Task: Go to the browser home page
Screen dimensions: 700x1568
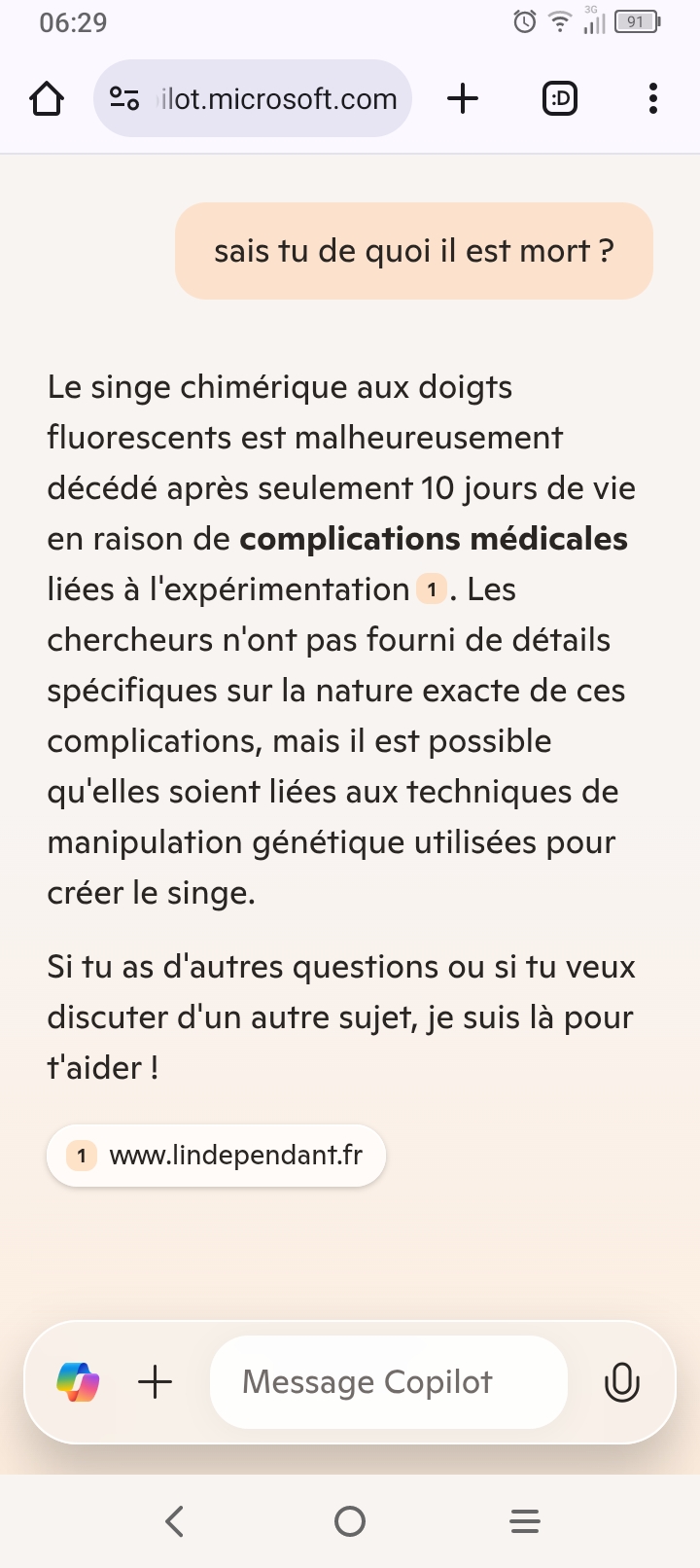Action: click(x=47, y=98)
